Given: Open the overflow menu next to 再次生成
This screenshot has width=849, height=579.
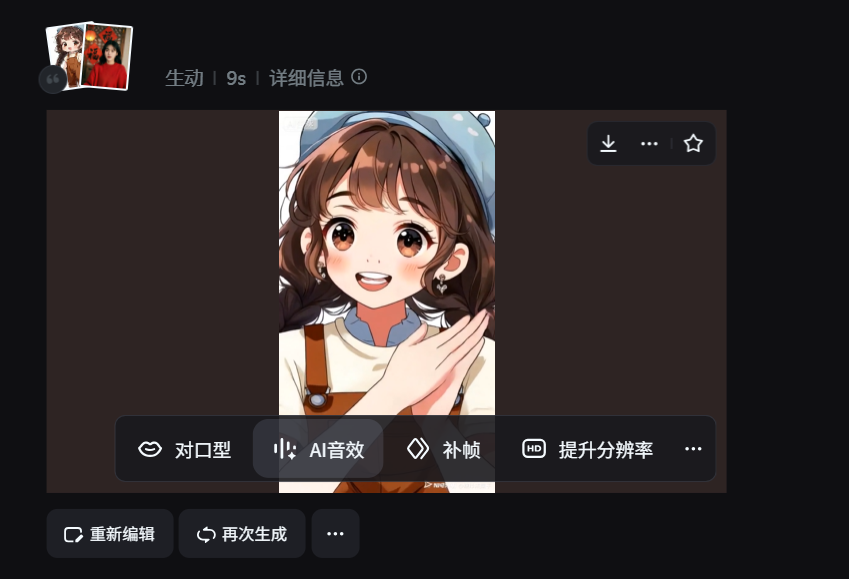Looking at the screenshot, I should (335, 534).
